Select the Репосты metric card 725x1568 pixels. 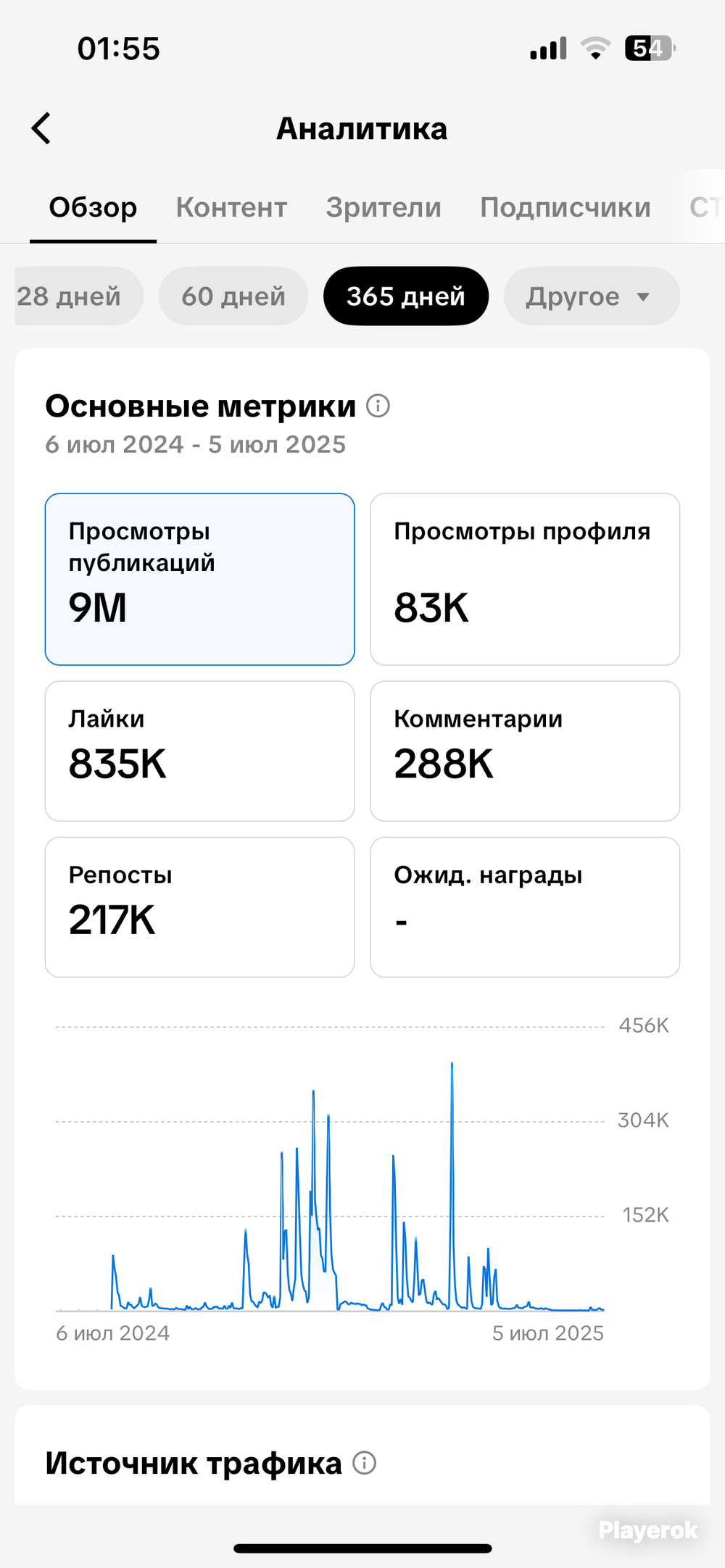pyautogui.click(x=200, y=907)
